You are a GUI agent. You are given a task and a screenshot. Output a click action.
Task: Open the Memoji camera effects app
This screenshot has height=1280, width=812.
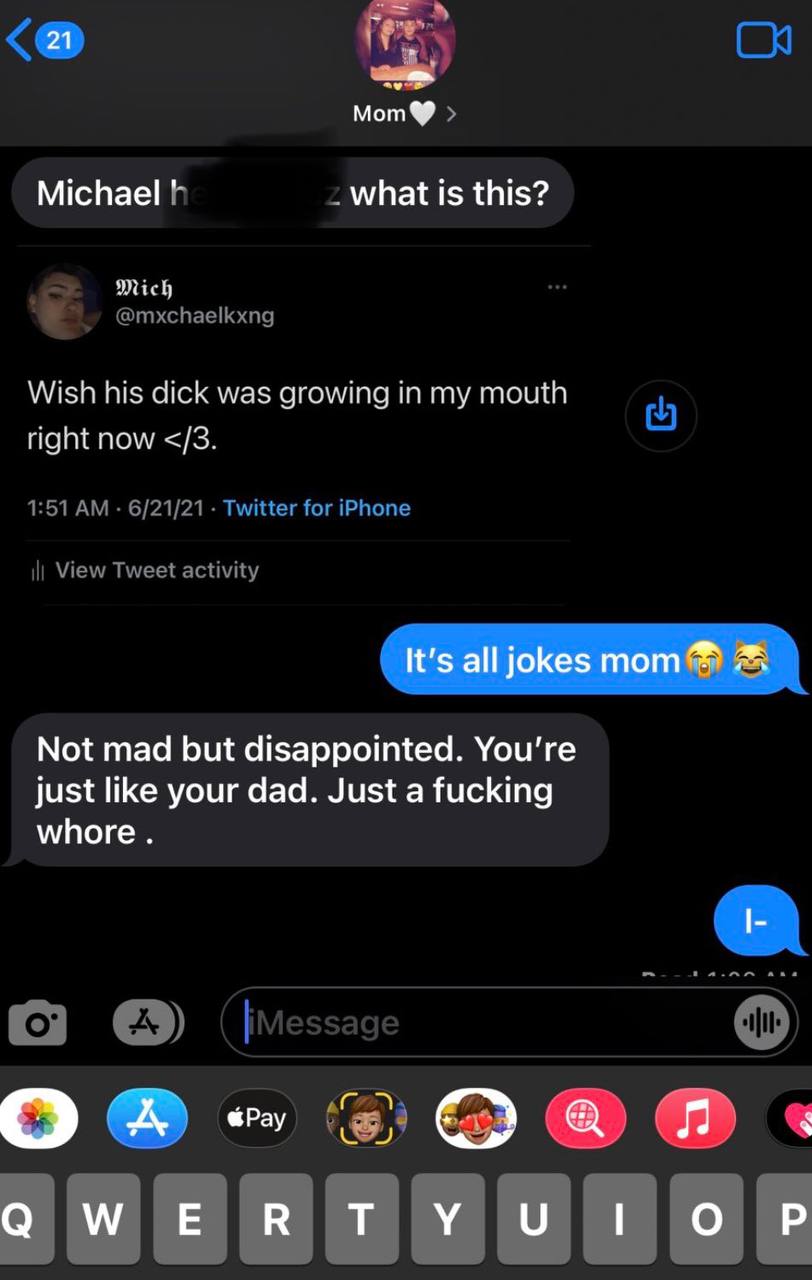(366, 1117)
